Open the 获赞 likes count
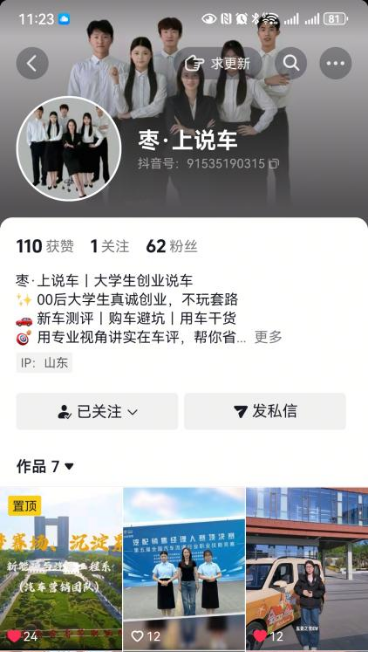This screenshot has width=369, height=652. (x=45, y=246)
